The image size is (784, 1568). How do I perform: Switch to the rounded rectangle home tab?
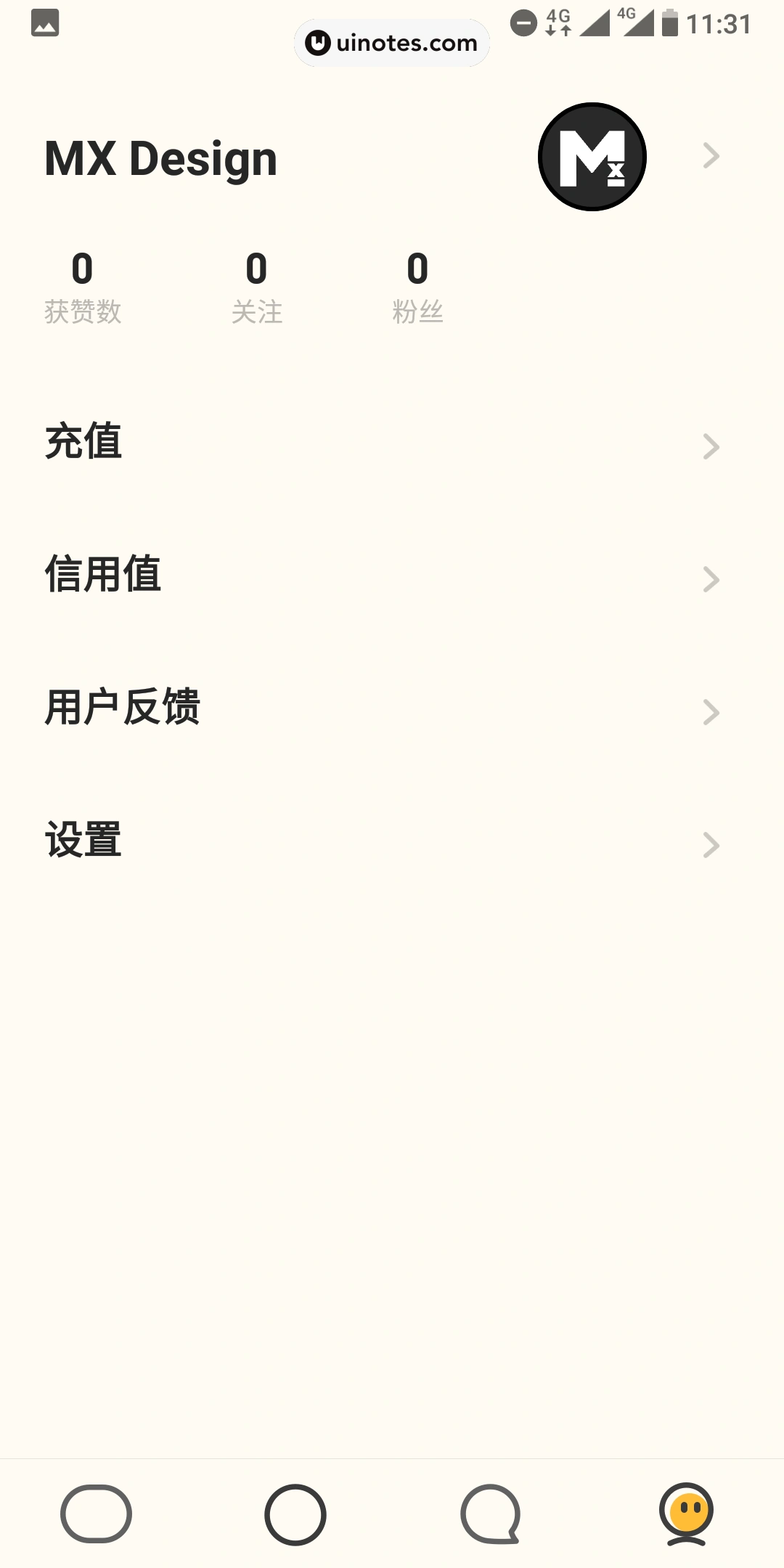[96, 1514]
